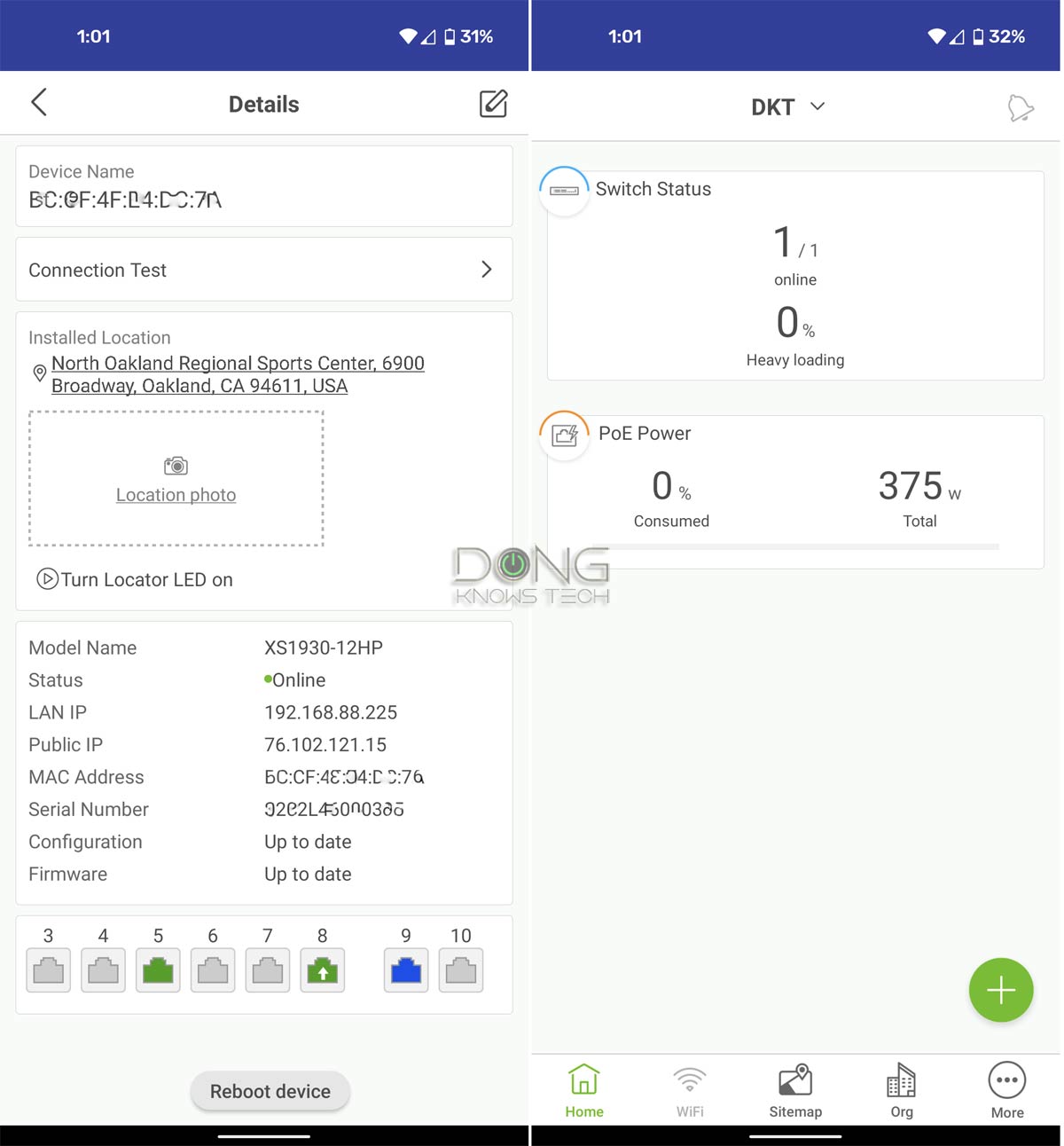Select port 10 on the switch
This screenshot has width=1064, height=1146.
(x=461, y=969)
